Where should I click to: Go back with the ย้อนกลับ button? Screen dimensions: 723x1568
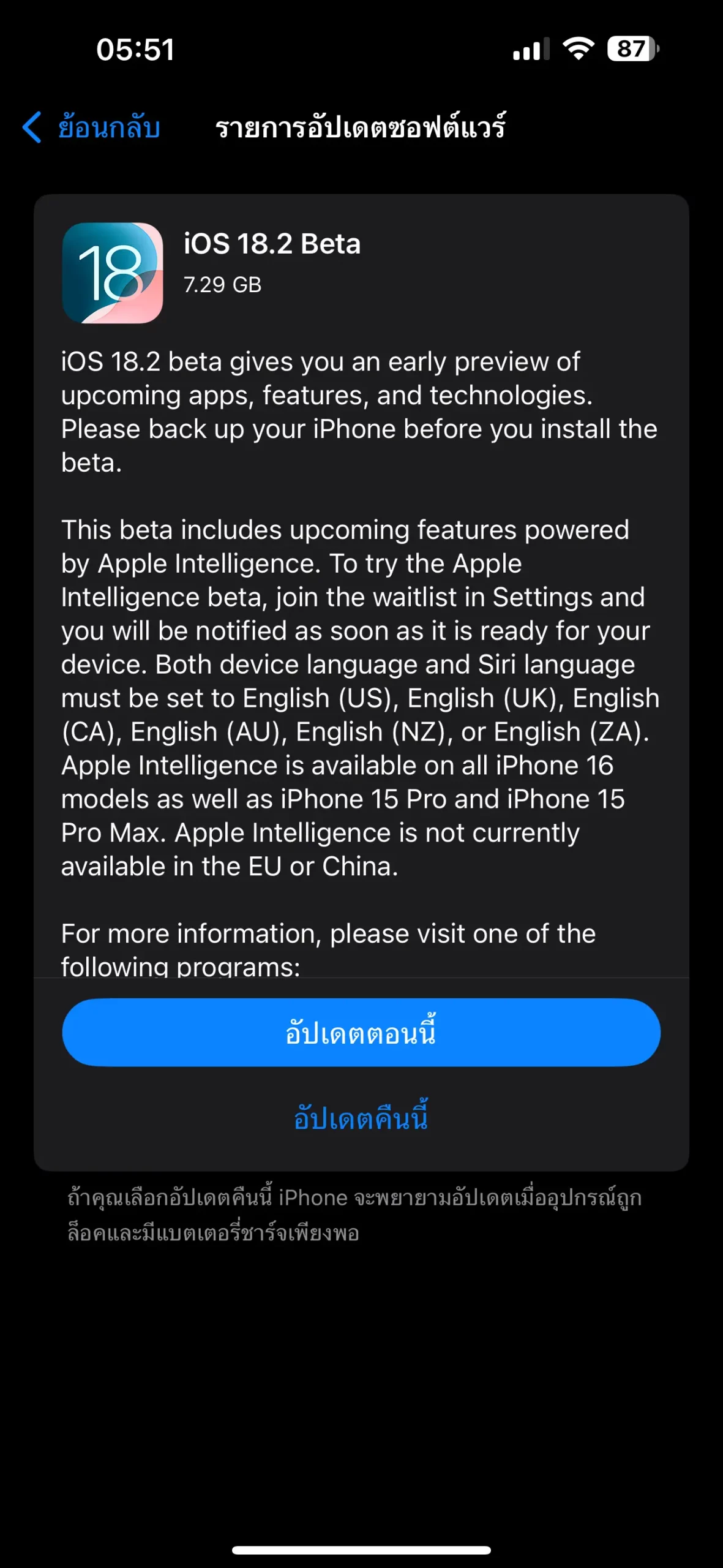tap(92, 127)
